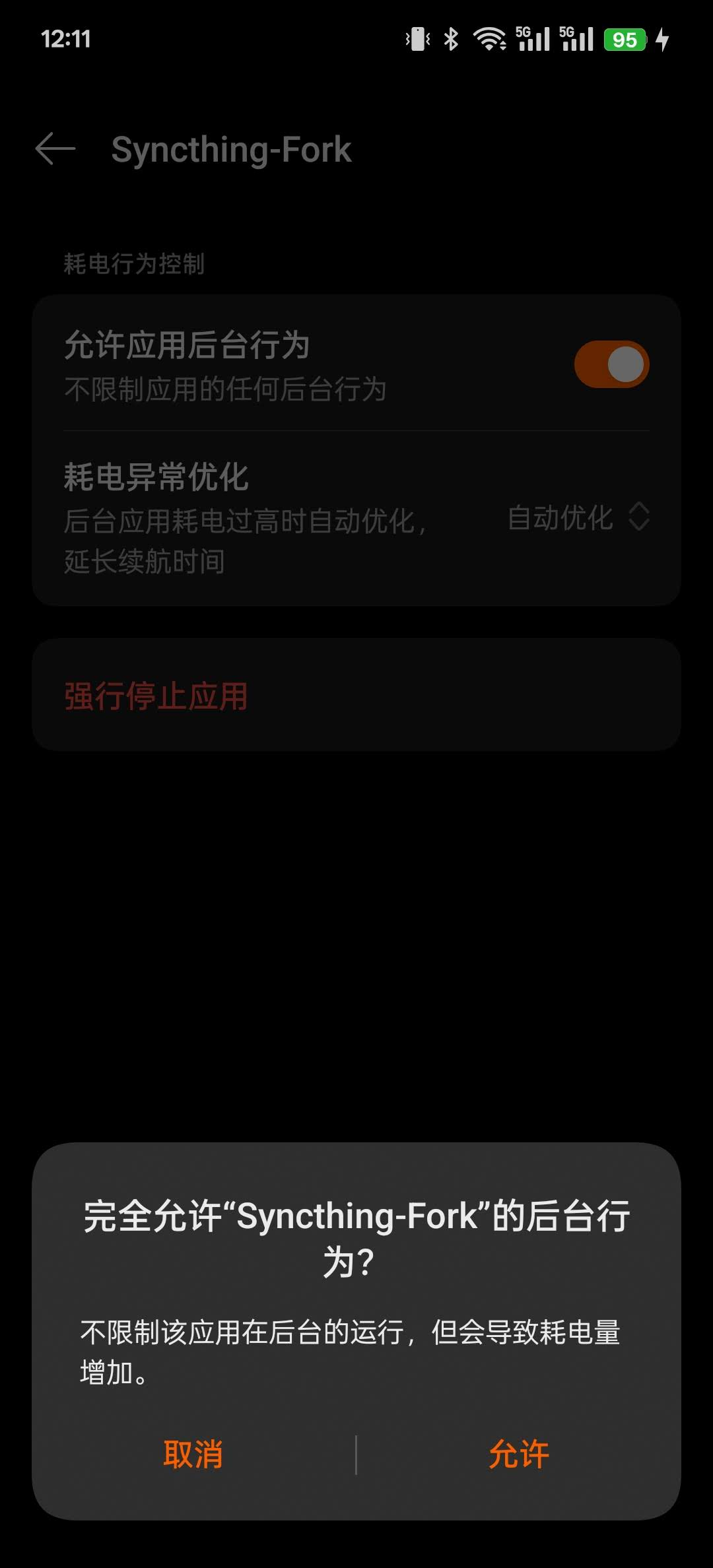Tap 允许 to allow background activity
The image size is (713, 1568).
pos(519,1454)
